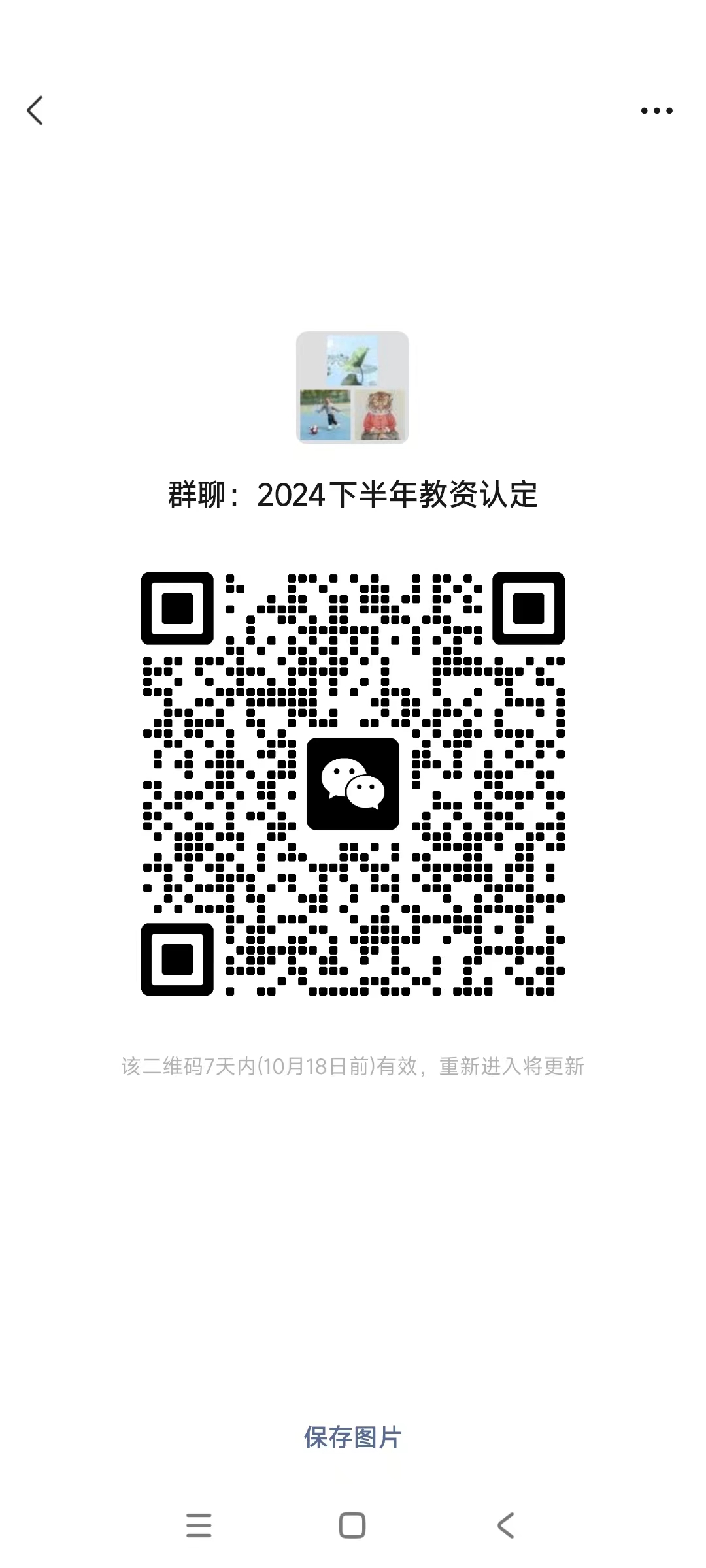Go back using the top-left arrow
Image resolution: width=706 pixels, height=1568 pixels.
[x=35, y=110]
